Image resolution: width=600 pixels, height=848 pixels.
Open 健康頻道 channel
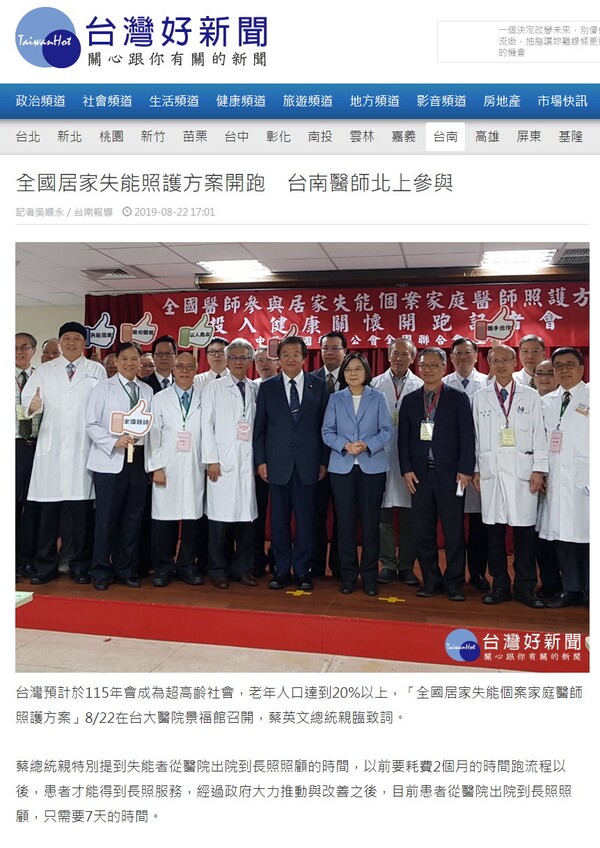[x=241, y=101]
